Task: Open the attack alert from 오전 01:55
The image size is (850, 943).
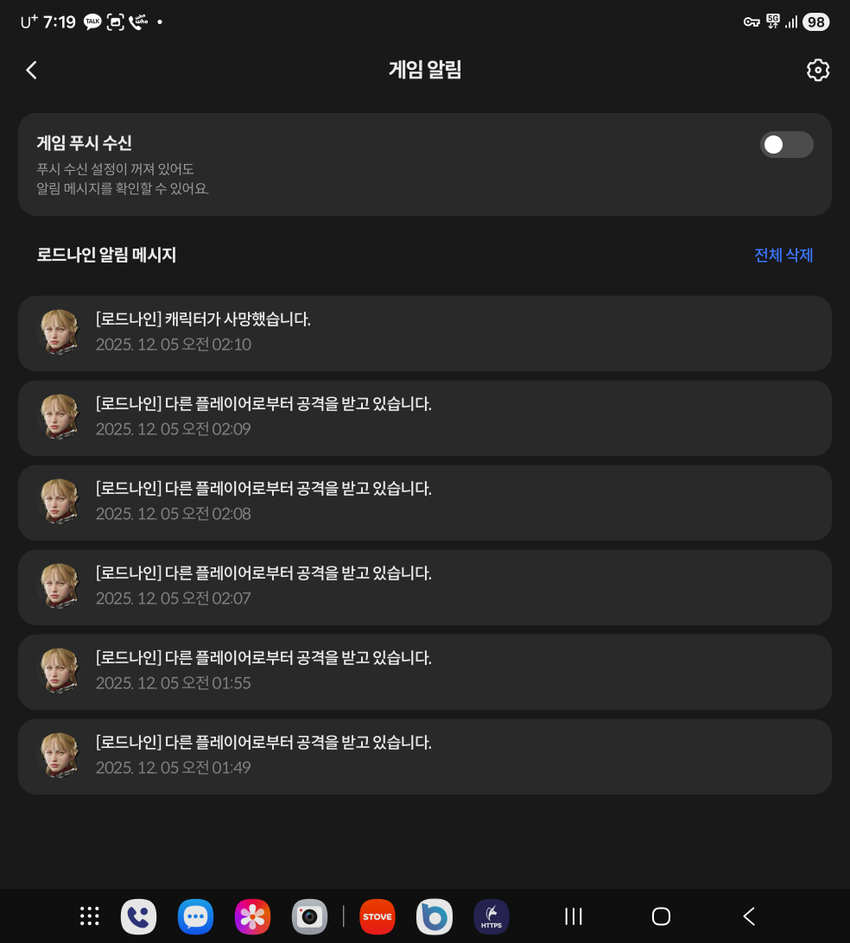Action: pos(424,672)
